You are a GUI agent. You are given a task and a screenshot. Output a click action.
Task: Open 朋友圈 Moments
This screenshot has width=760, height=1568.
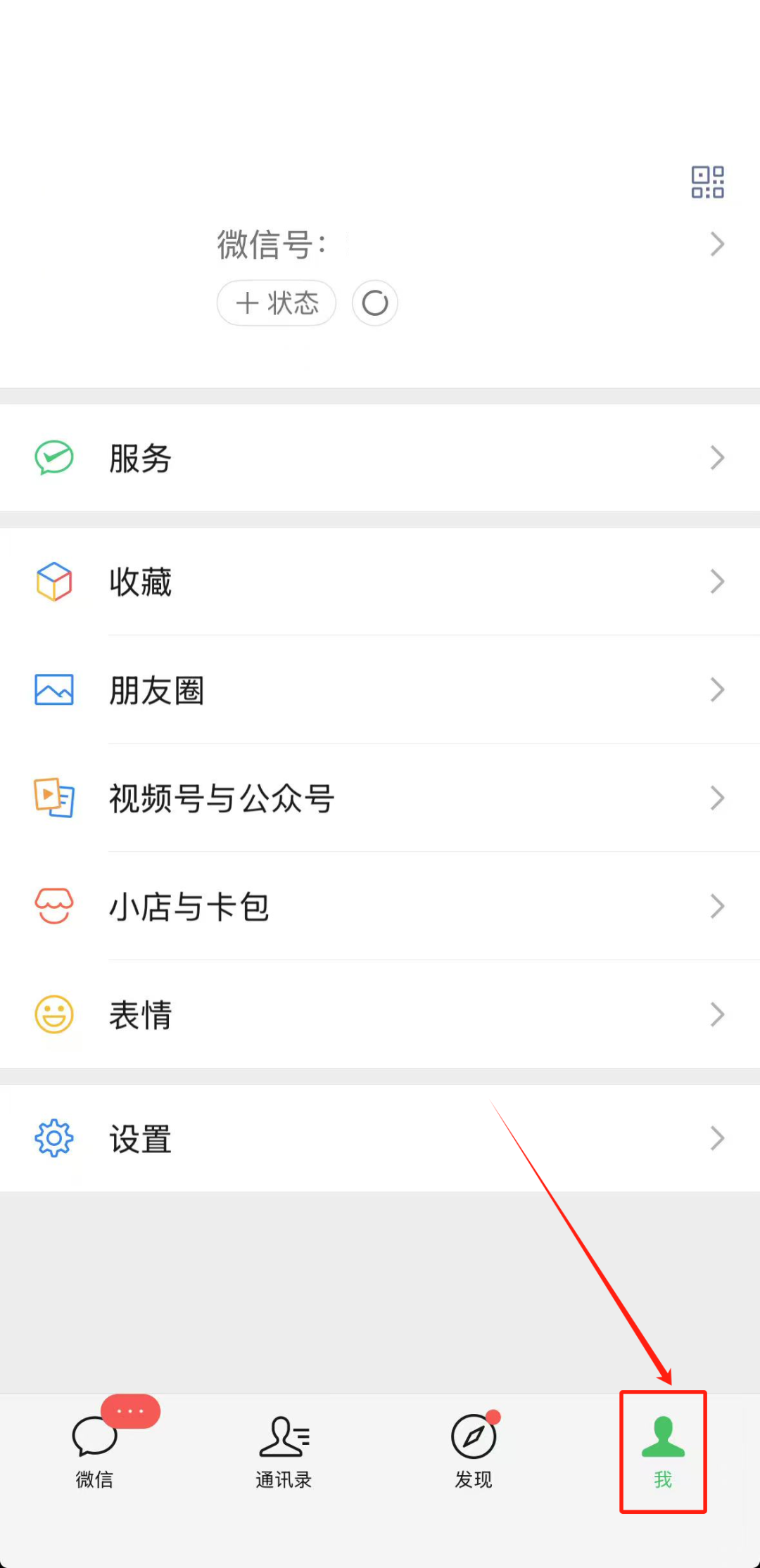point(380,690)
